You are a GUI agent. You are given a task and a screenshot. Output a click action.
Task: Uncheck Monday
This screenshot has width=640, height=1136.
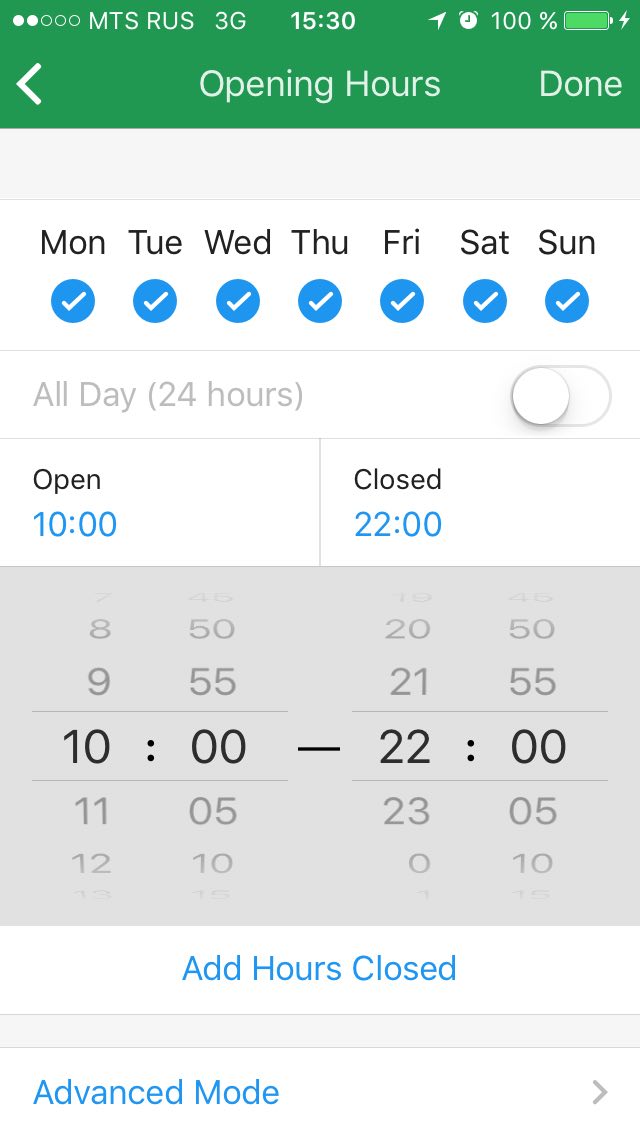[x=72, y=301]
